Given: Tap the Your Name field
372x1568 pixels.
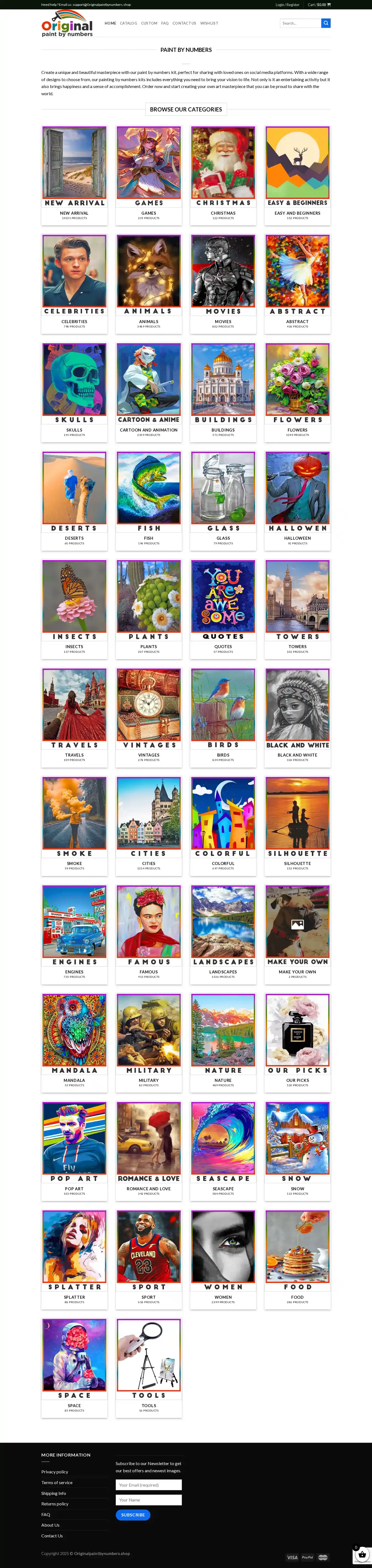Looking at the screenshot, I should tap(148, 1500).
